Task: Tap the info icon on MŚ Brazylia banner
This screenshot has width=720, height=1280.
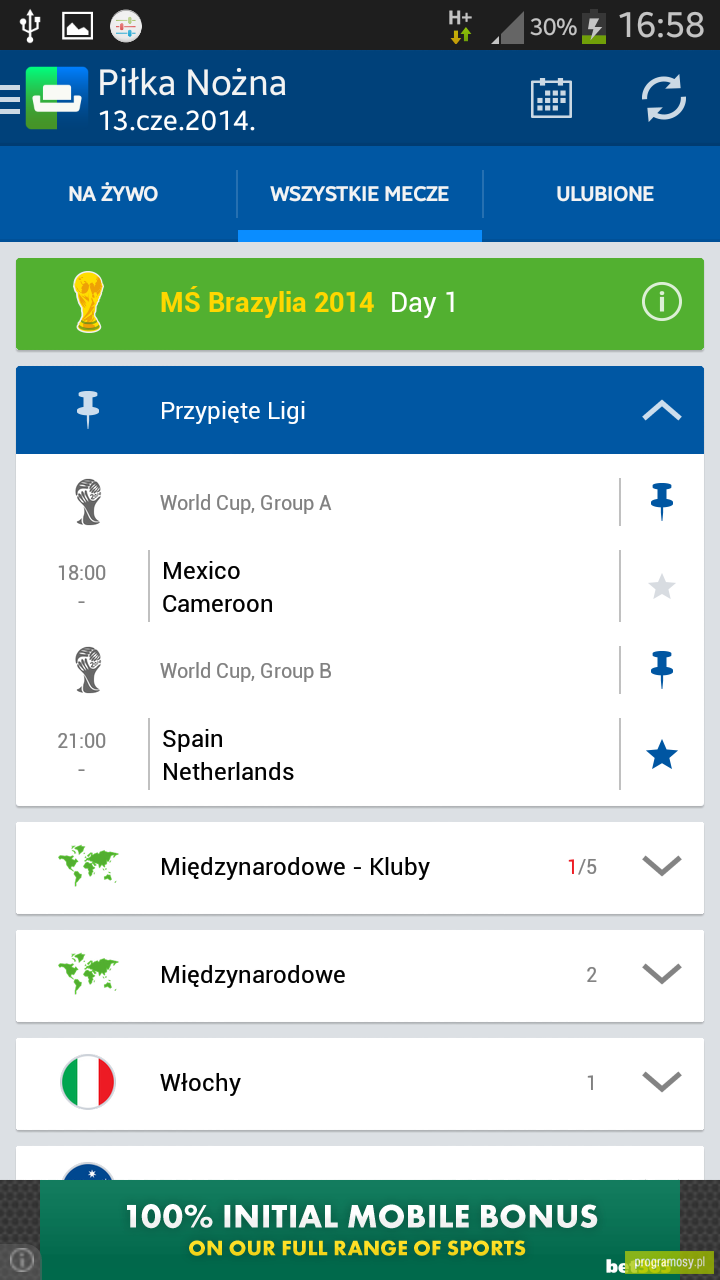Action: point(662,302)
